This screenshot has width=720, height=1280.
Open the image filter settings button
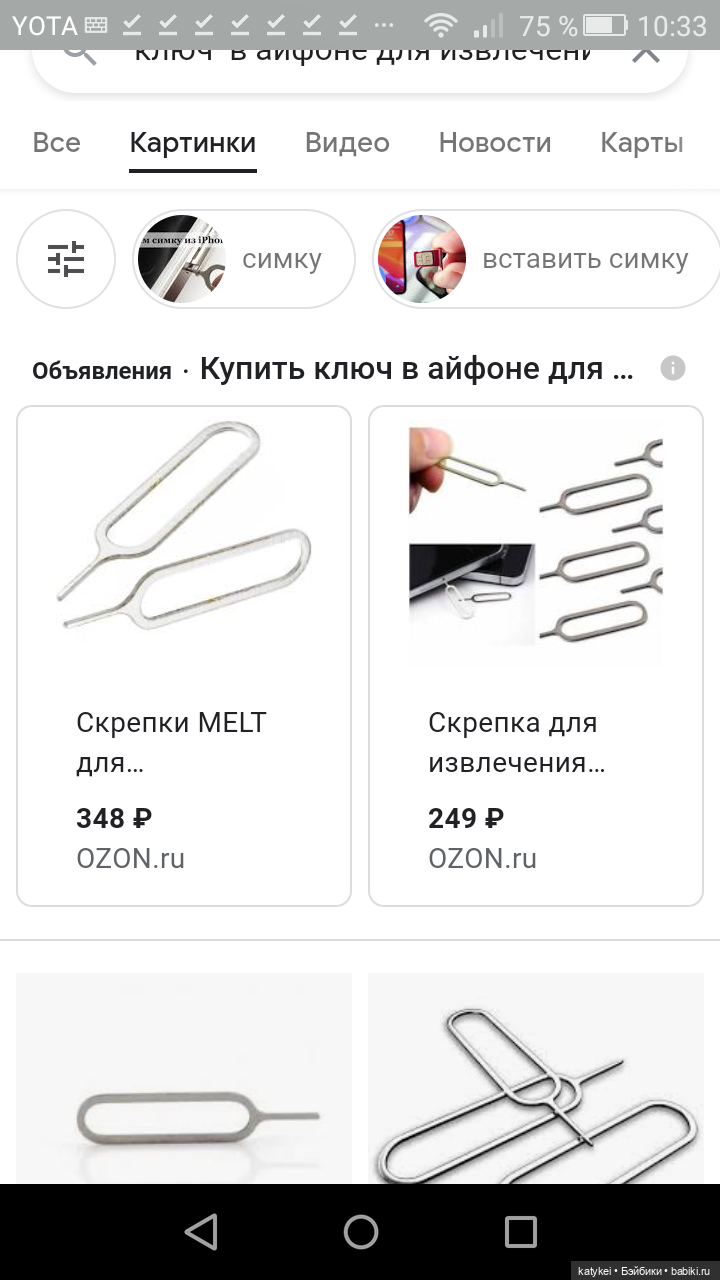coord(67,260)
